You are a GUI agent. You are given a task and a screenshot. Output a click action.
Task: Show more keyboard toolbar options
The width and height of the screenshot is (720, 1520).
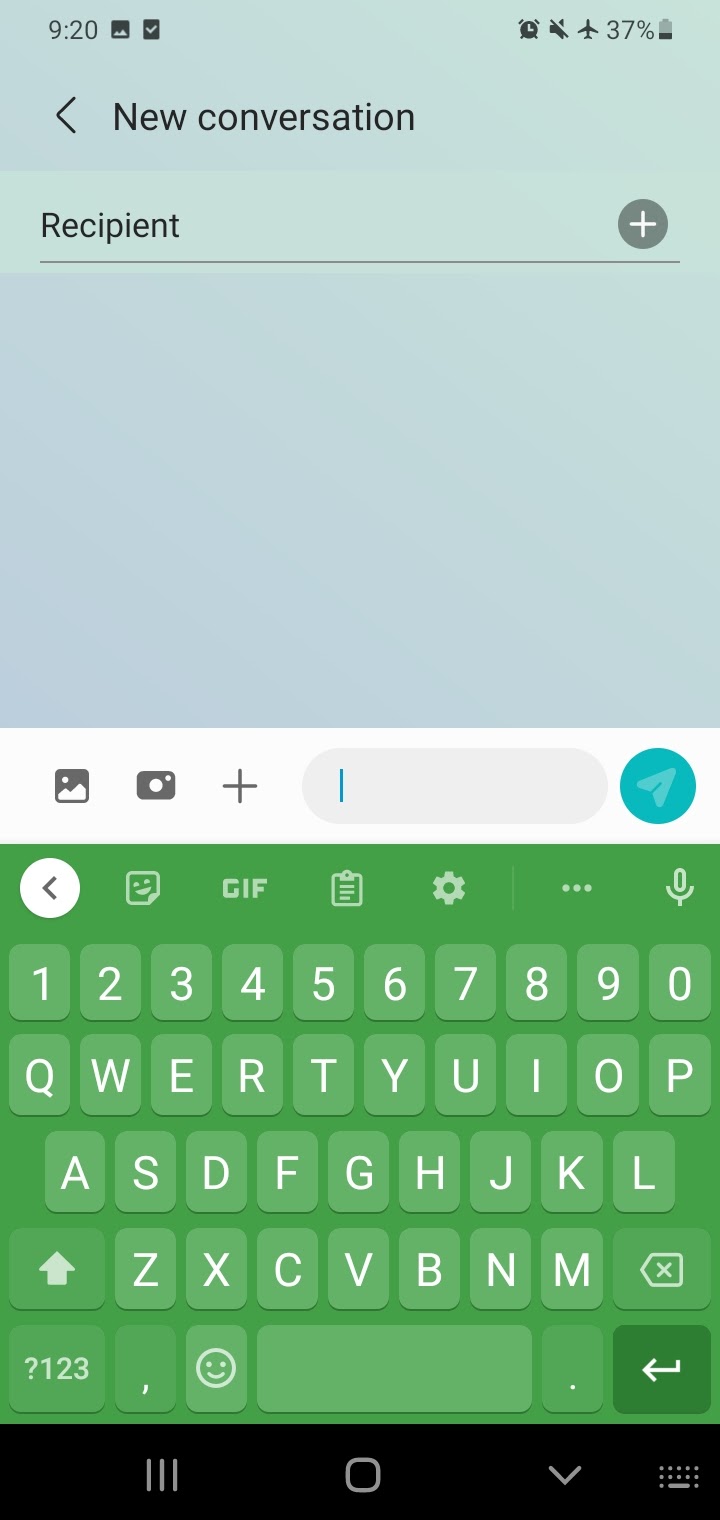click(577, 888)
